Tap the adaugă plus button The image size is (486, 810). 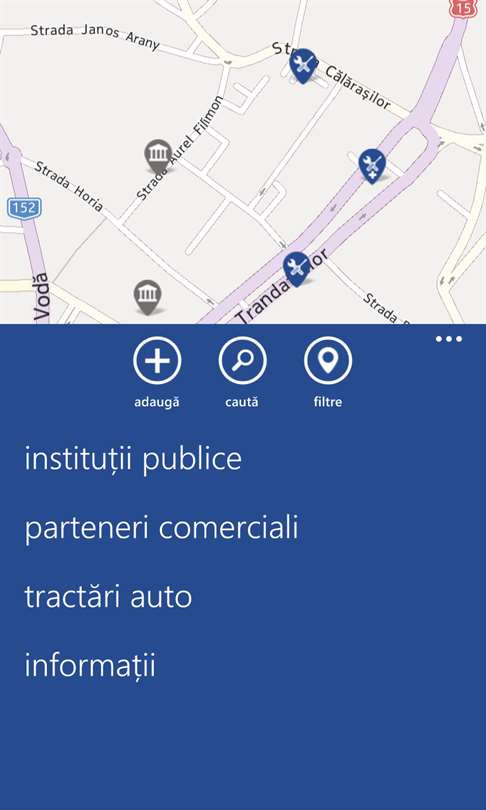(x=157, y=360)
